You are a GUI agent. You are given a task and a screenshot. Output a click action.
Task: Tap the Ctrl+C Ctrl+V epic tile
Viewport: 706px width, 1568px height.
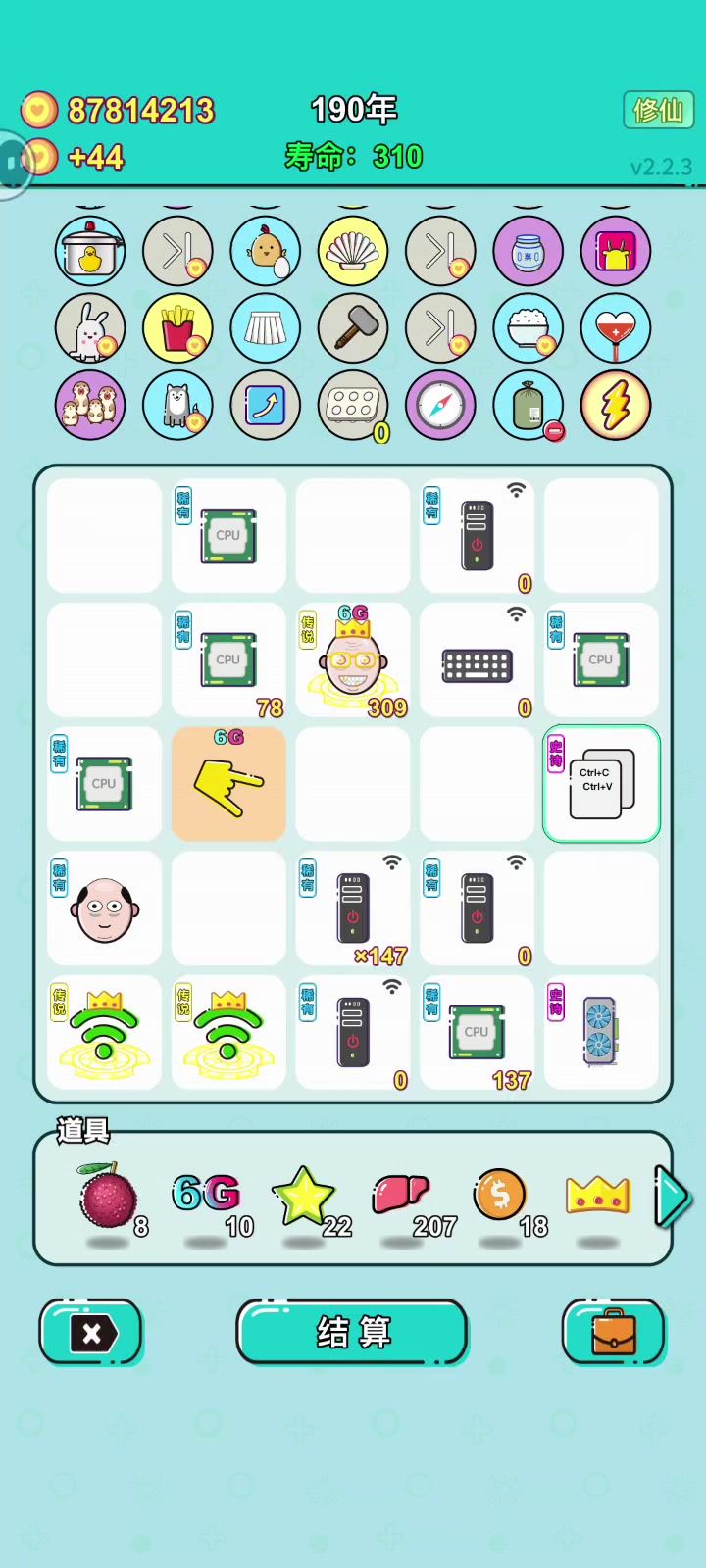coord(601,784)
